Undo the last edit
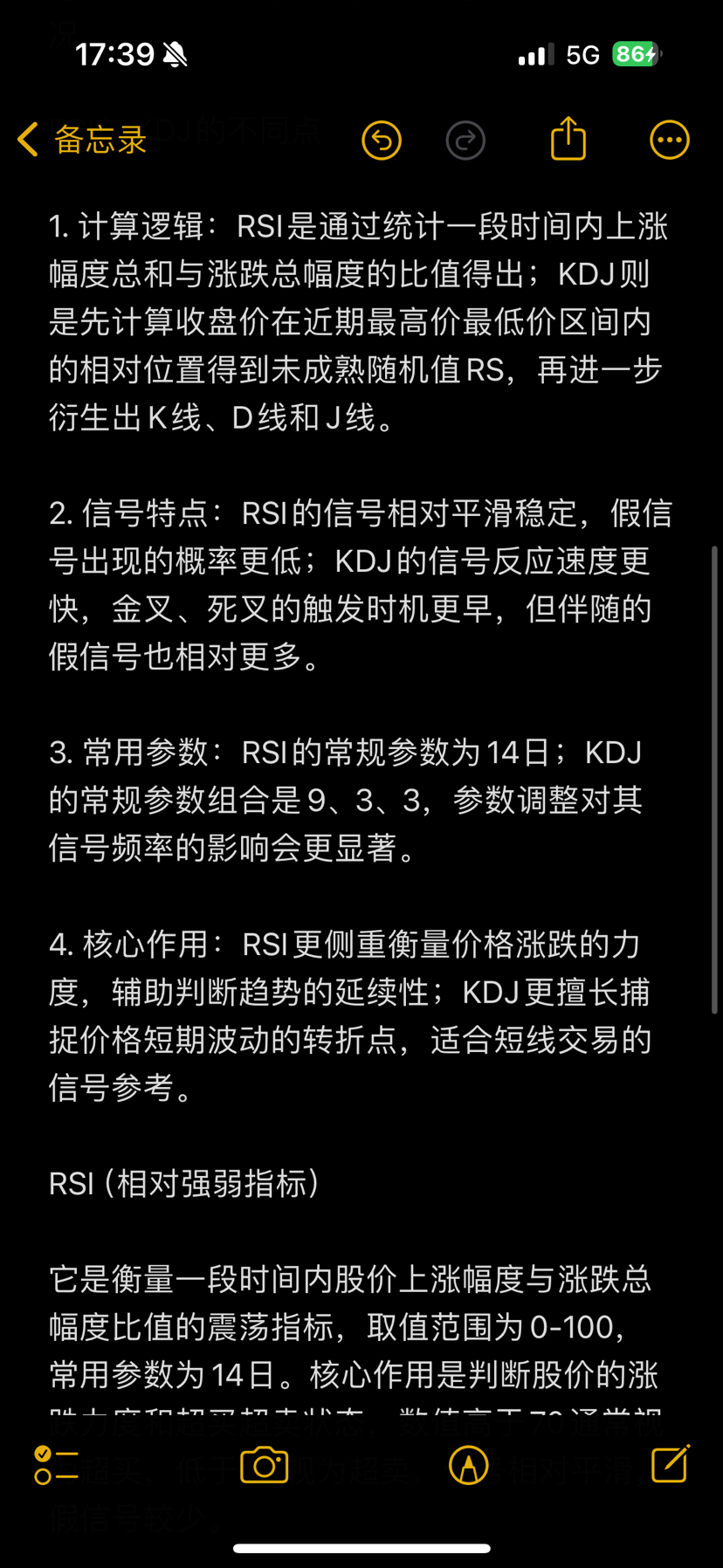Viewport: 723px width, 1568px height. [x=382, y=140]
